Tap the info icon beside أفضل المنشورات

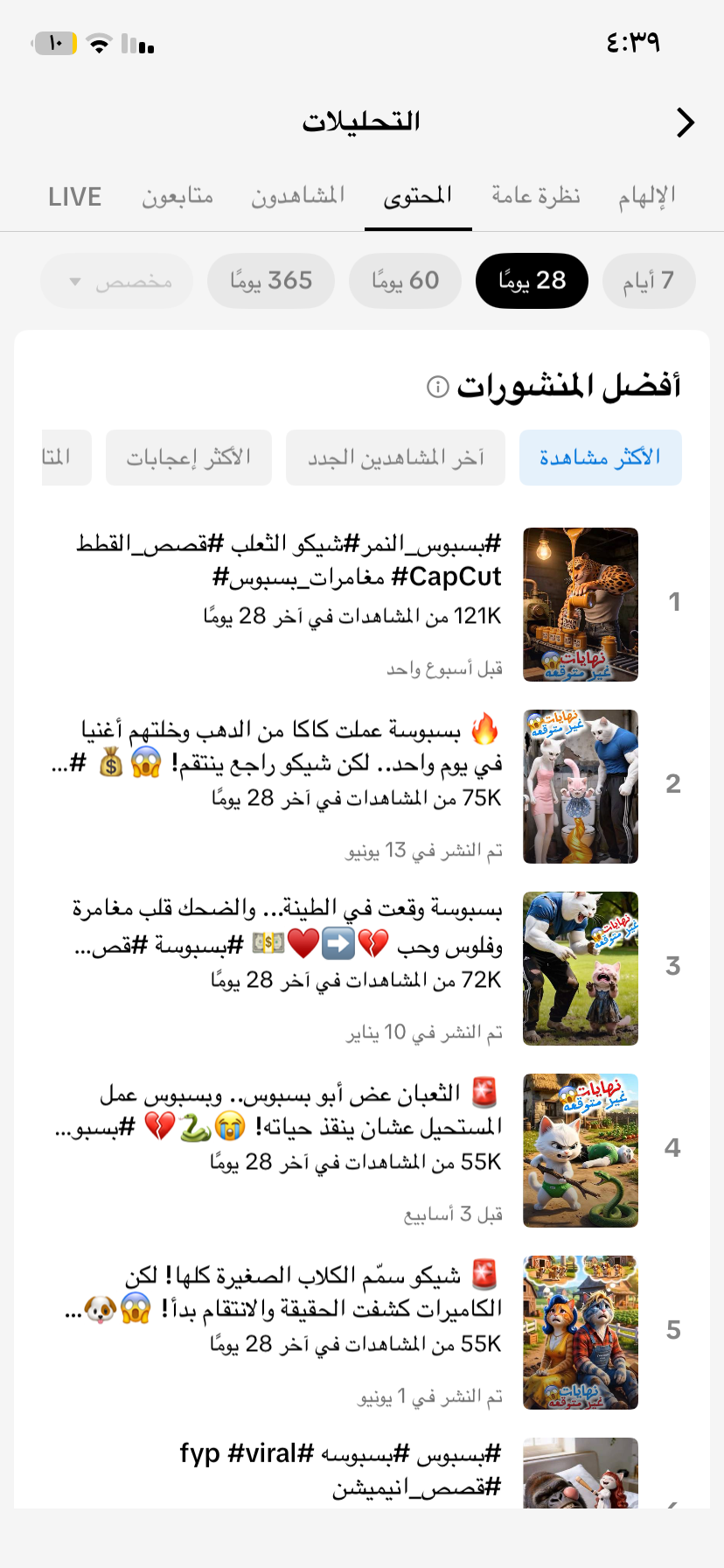click(437, 386)
